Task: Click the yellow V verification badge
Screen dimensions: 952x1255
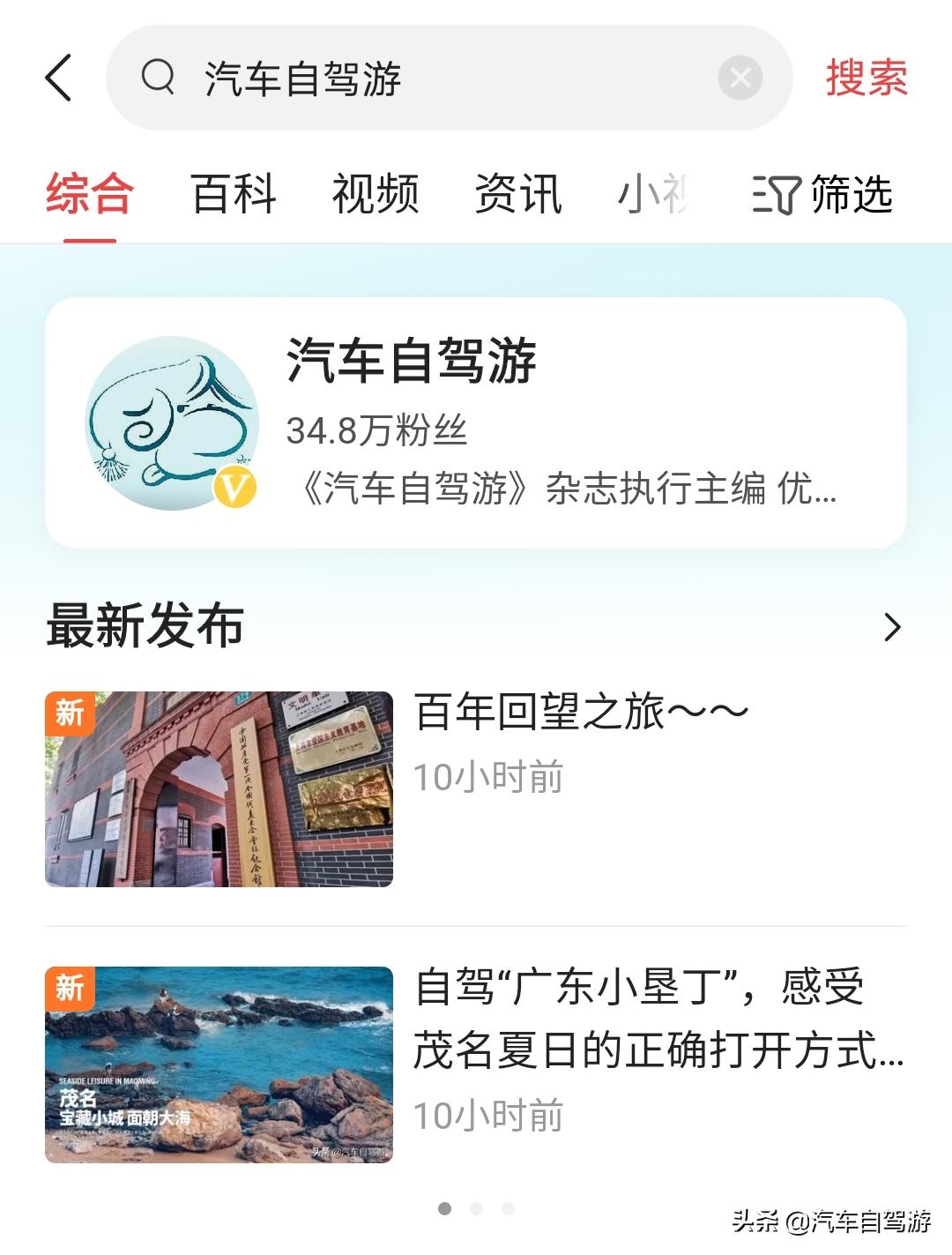Action: pos(234,486)
